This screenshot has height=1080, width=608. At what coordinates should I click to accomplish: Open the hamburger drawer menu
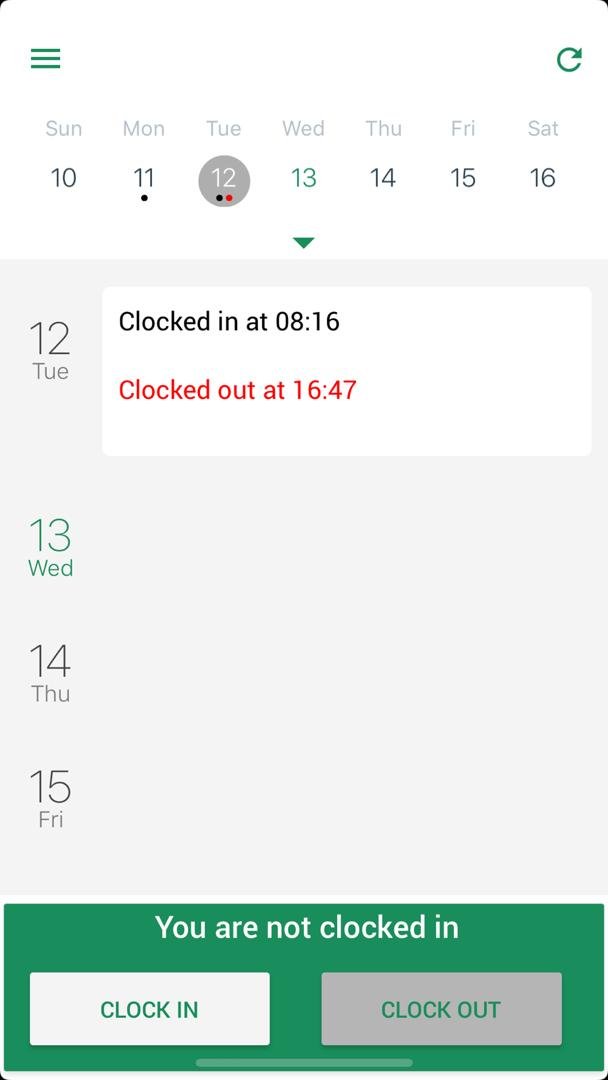pos(46,59)
